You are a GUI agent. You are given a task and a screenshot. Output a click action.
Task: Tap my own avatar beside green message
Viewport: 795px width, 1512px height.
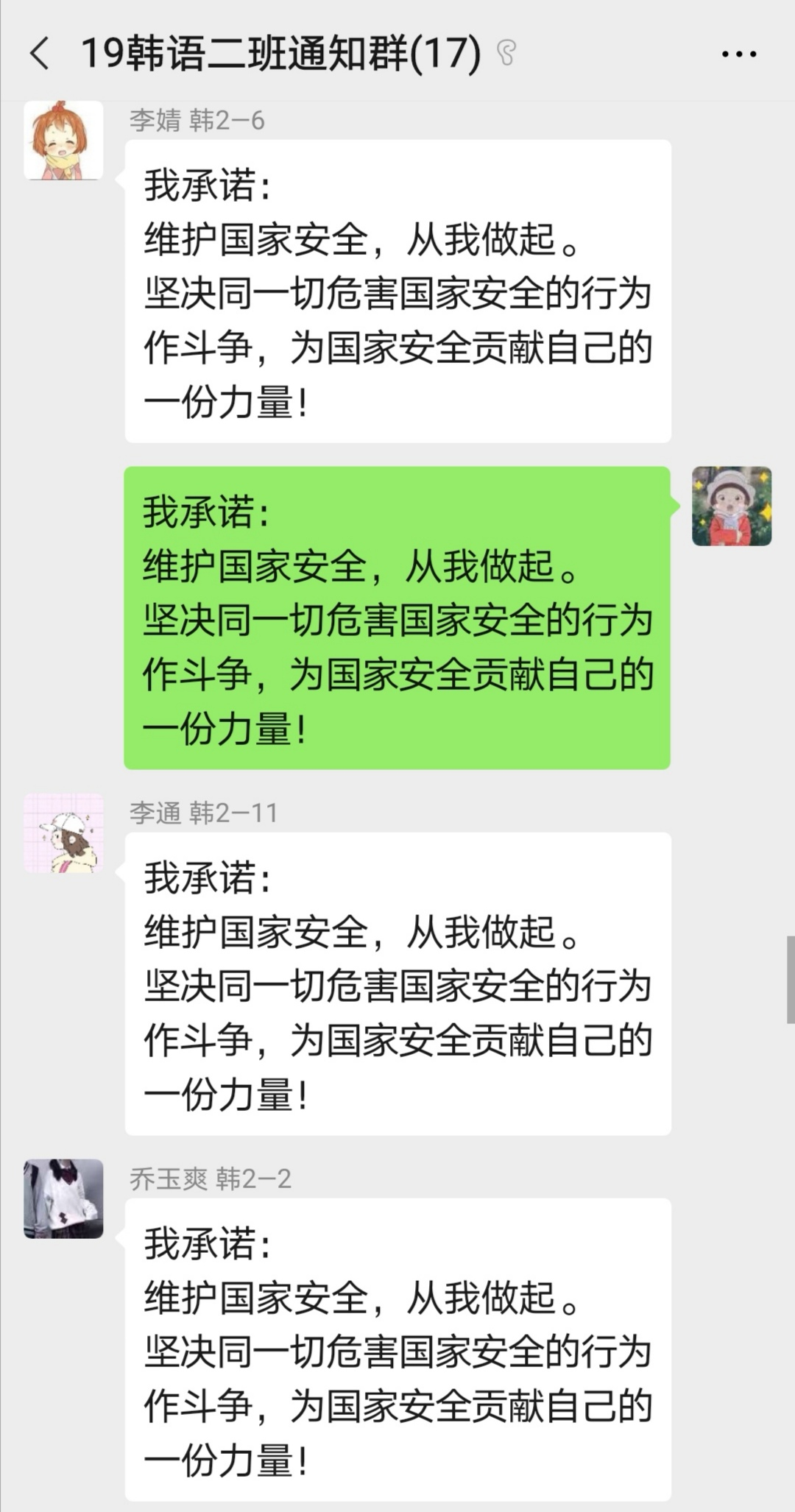(731, 506)
